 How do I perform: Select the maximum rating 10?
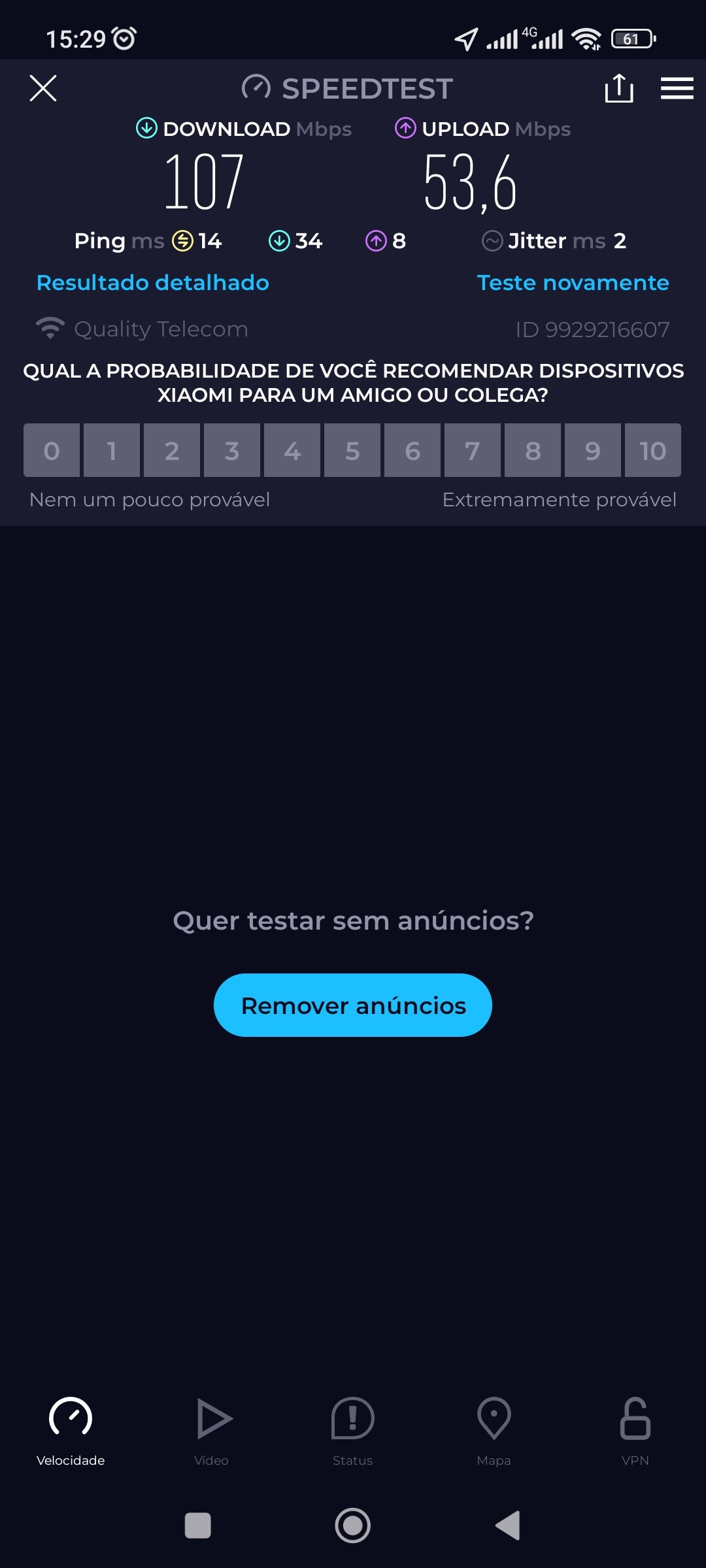652,451
